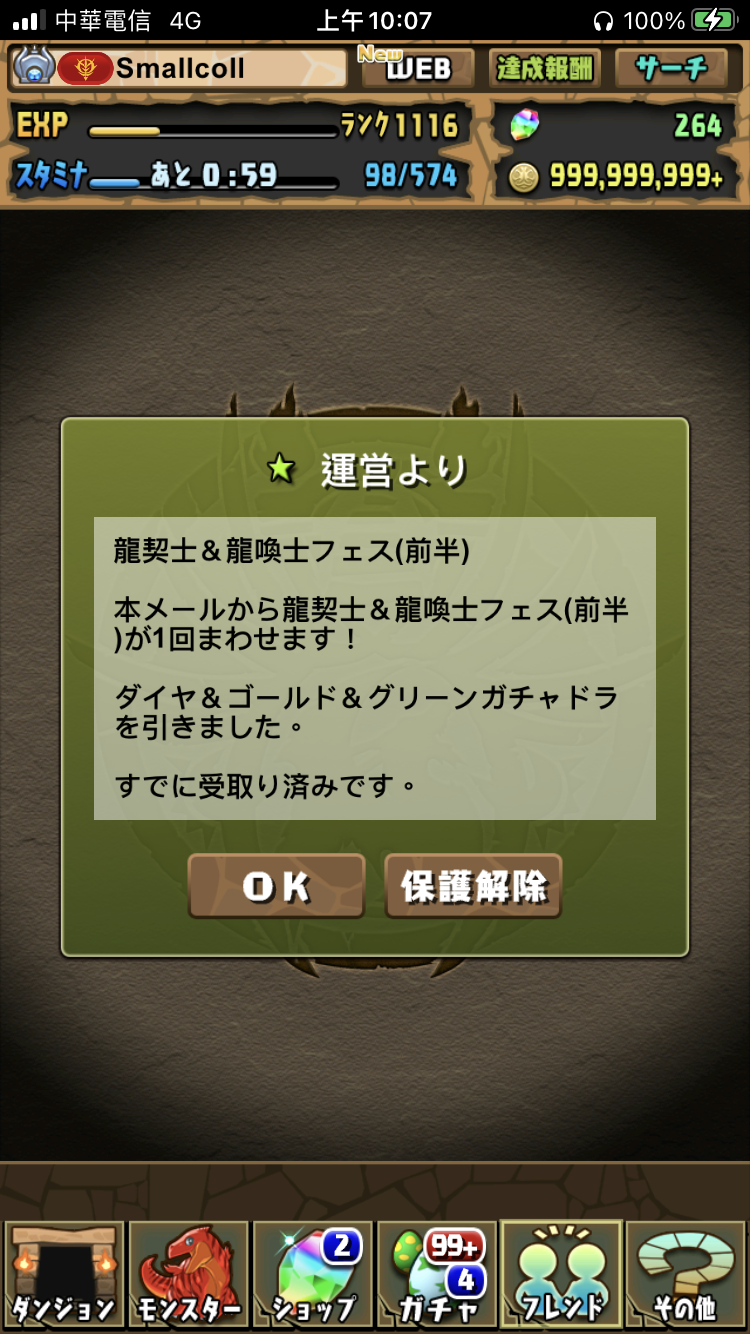Open the Smallcoll player profile
750x1334 pixels.
[180, 68]
